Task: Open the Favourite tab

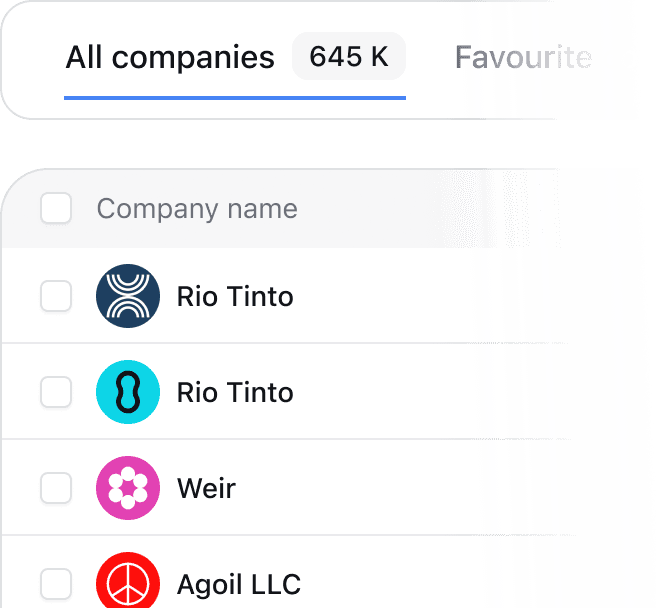Action: point(522,58)
